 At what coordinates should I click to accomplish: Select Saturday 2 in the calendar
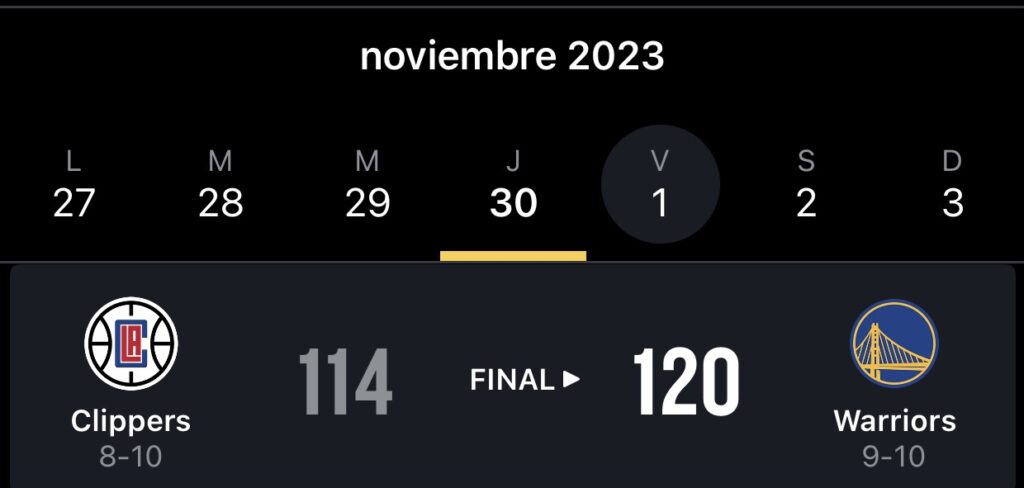[x=806, y=187]
